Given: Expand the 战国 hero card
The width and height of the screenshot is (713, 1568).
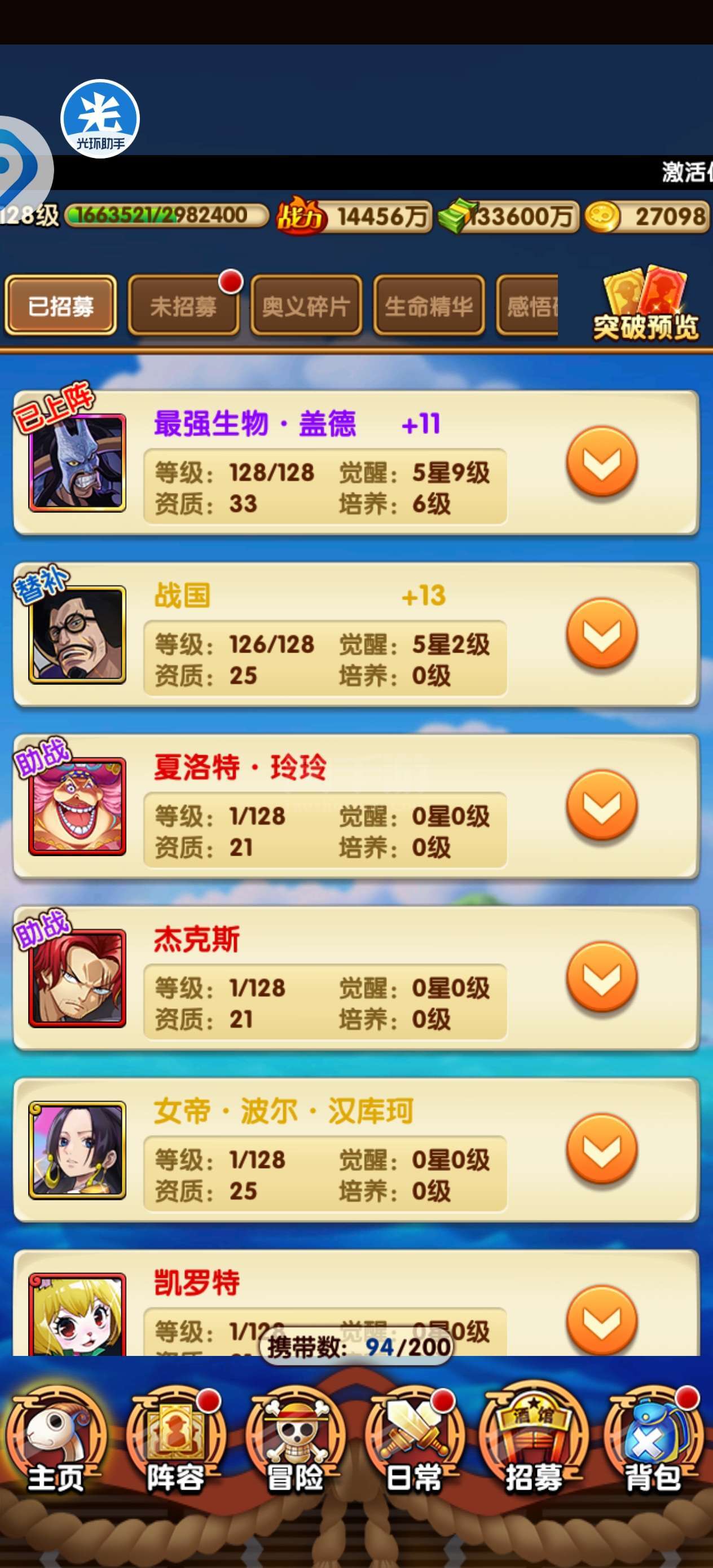Looking at the screenshot, I should tap(602, 633).
